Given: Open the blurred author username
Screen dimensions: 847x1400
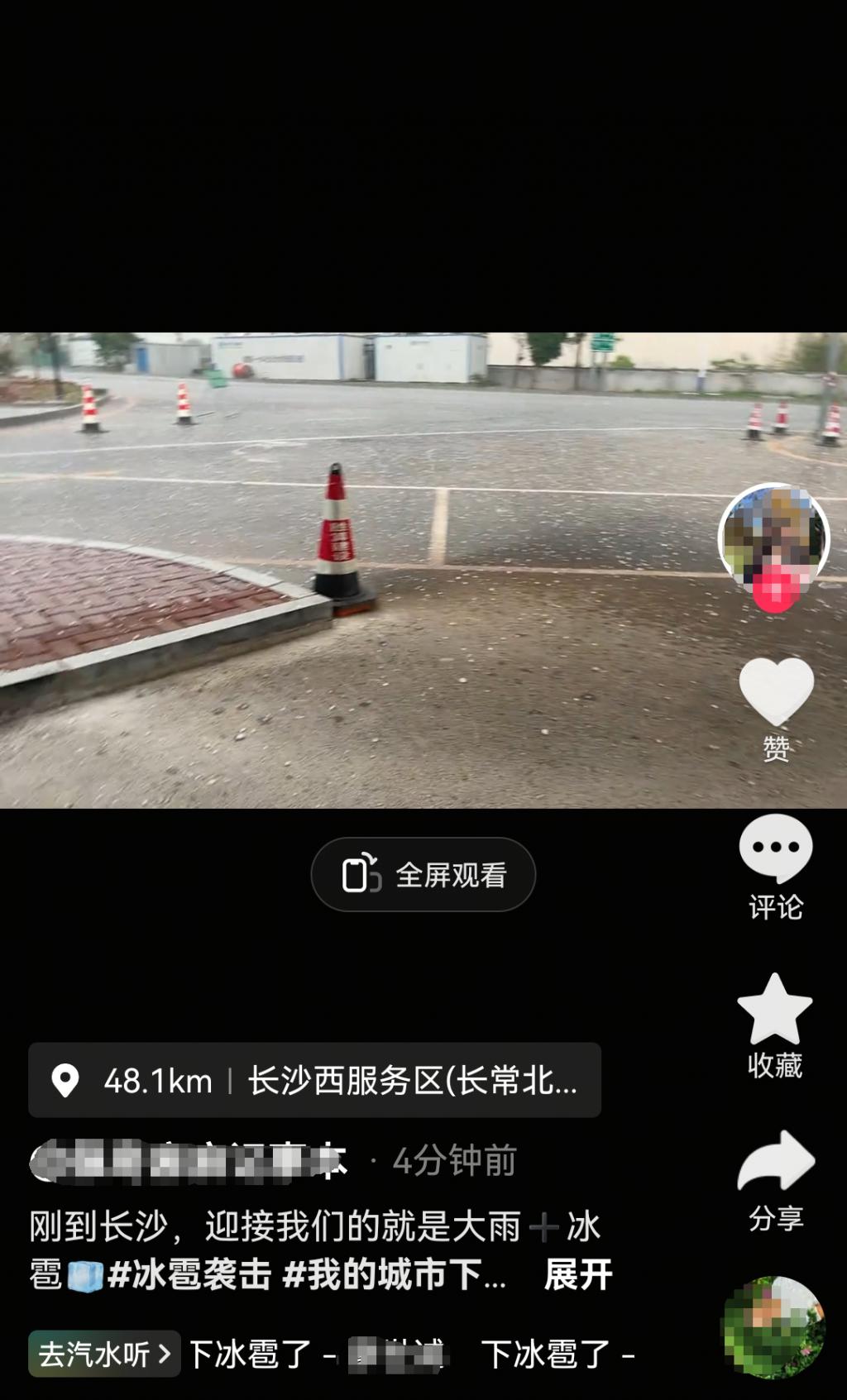Looking at the screenshot, I should [189, 1160].
